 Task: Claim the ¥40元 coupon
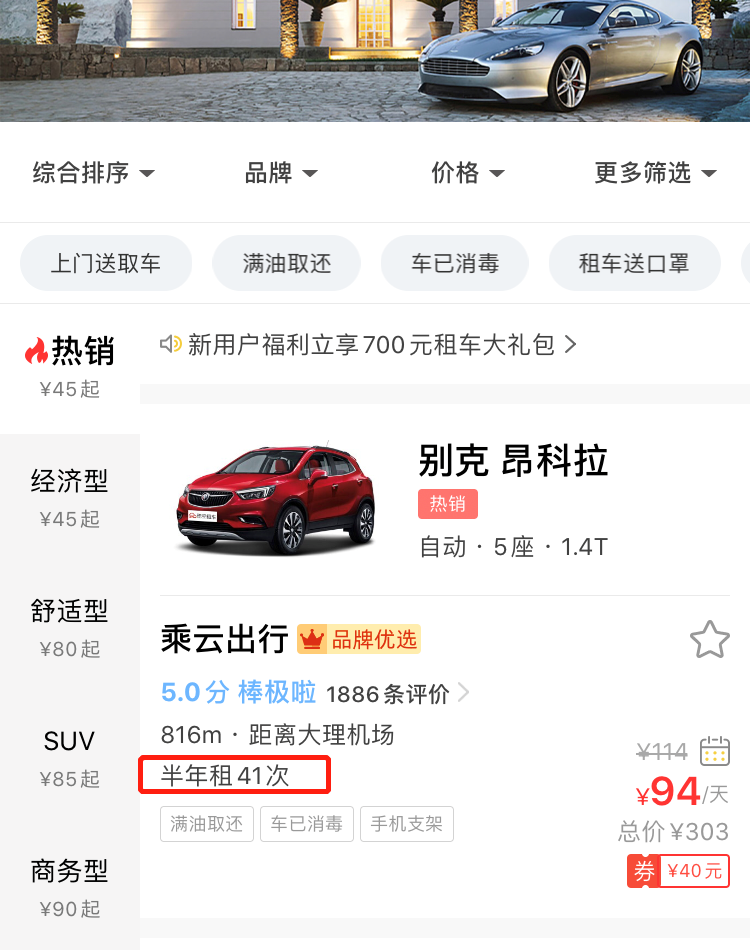[x=678, y=871]
